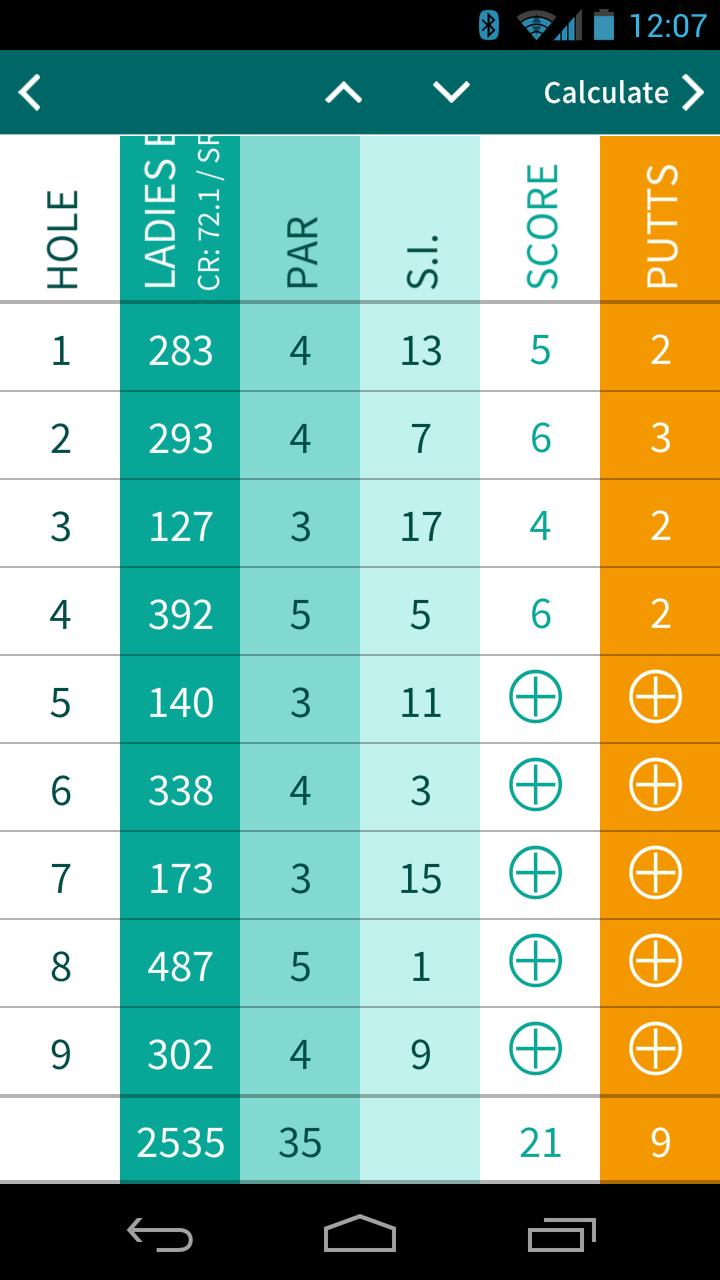720x1280 pixels.
Task: Edit the score 5 on hole 1
Action: [540, 350]
